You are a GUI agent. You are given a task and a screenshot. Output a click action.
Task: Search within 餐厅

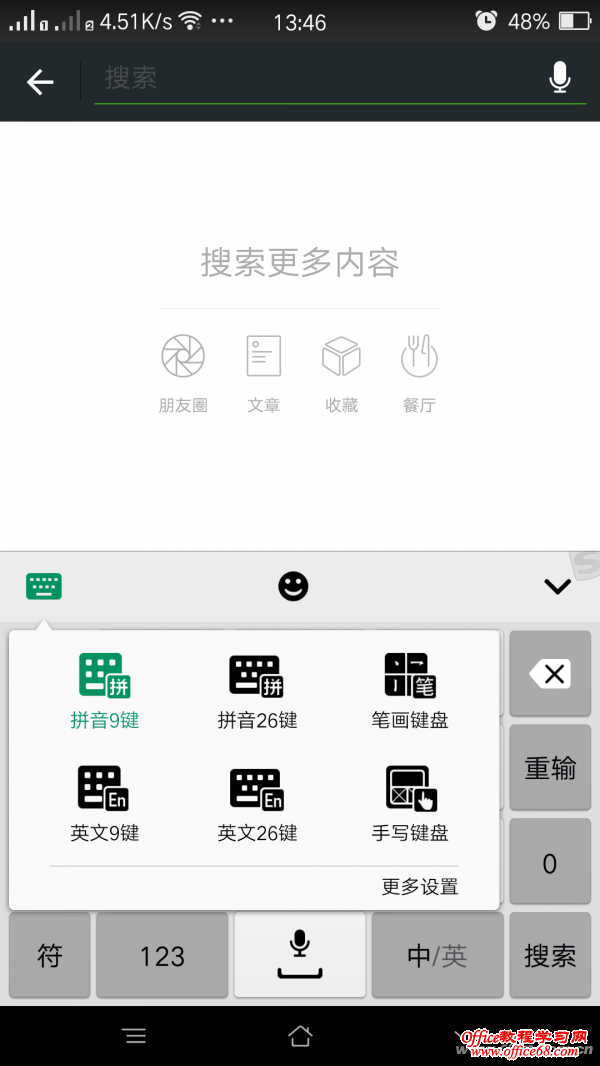pyautogui.click(x=419, y=372)
